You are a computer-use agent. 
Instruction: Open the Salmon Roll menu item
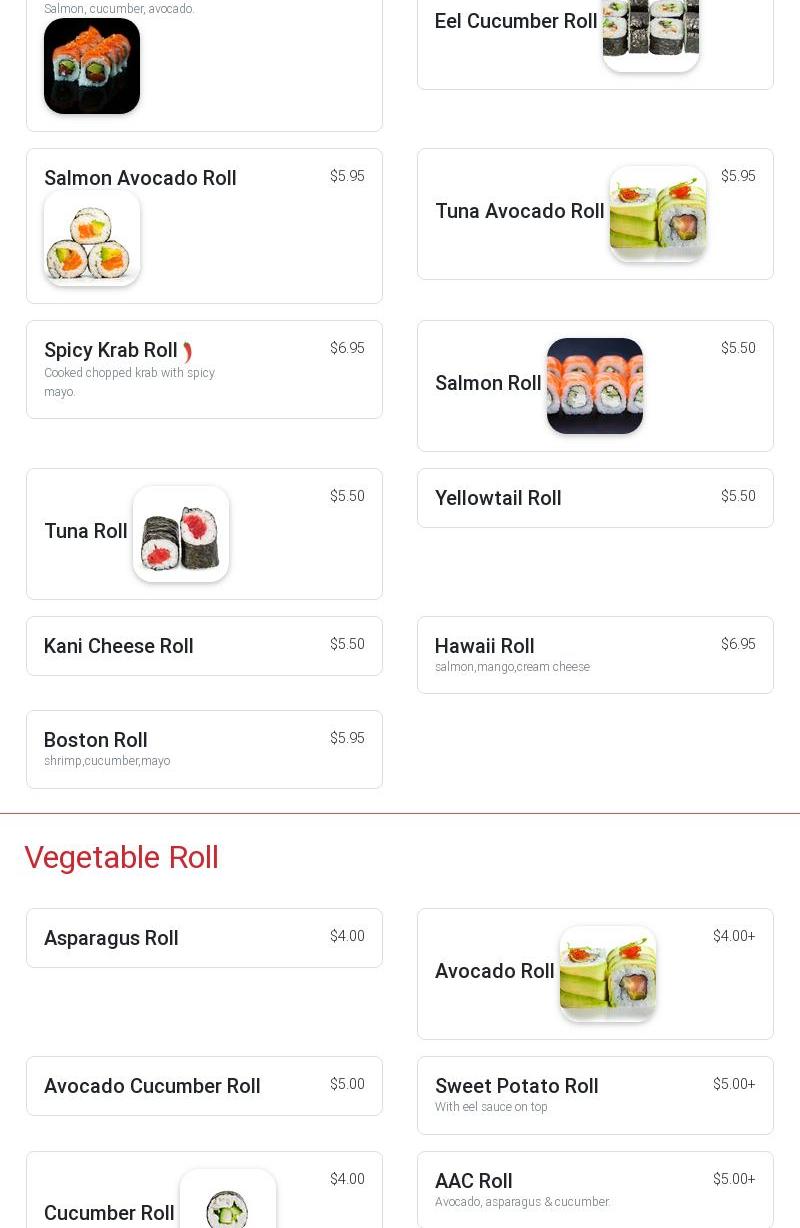tap(595, 386)
